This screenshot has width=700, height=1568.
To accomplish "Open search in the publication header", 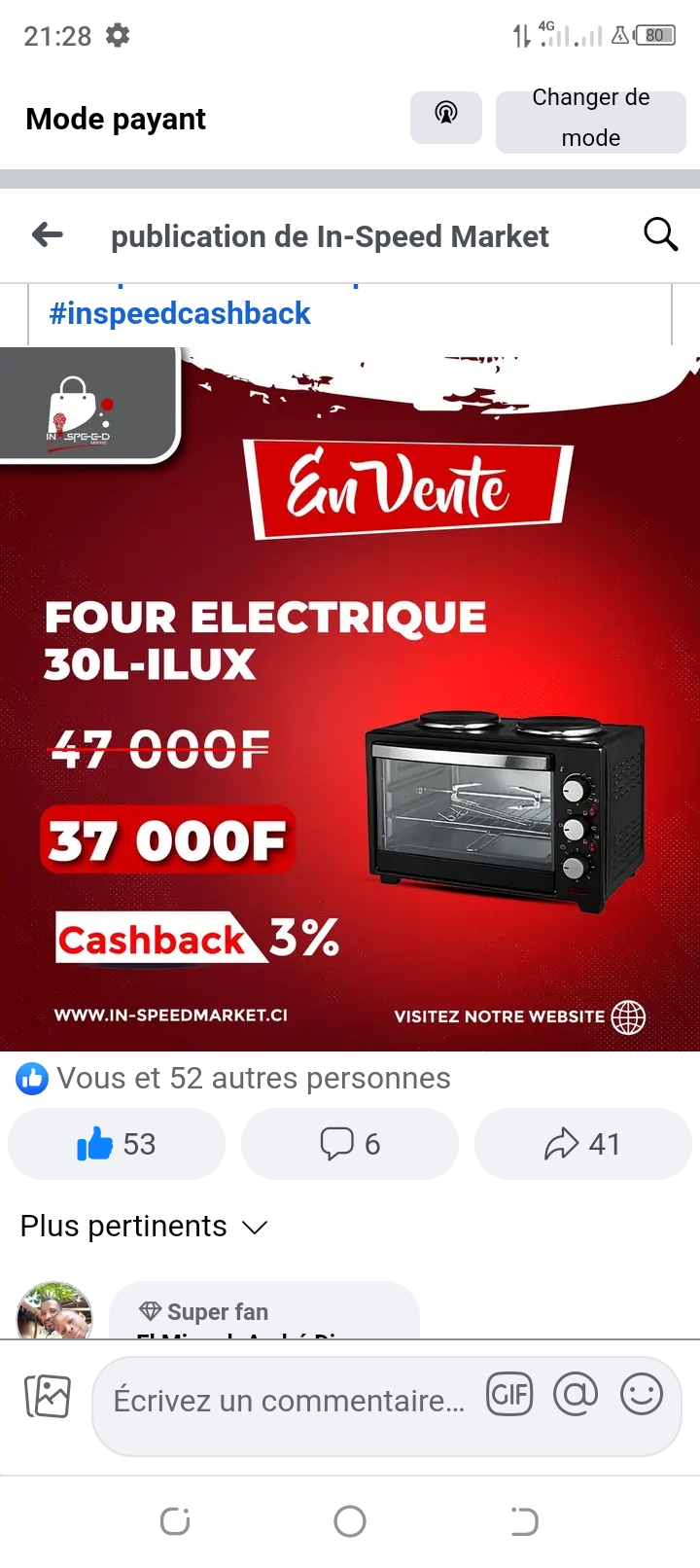I will (x=660, y=234).
